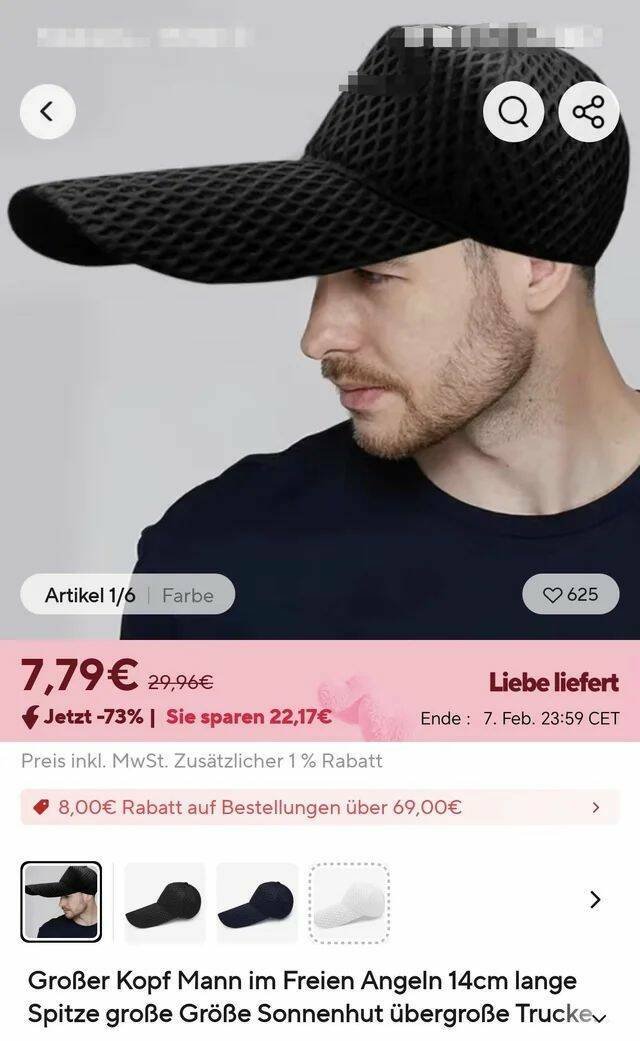Select the white cap thumbnail
This screenshot has width=640, height=1041.
click(349, 902)
